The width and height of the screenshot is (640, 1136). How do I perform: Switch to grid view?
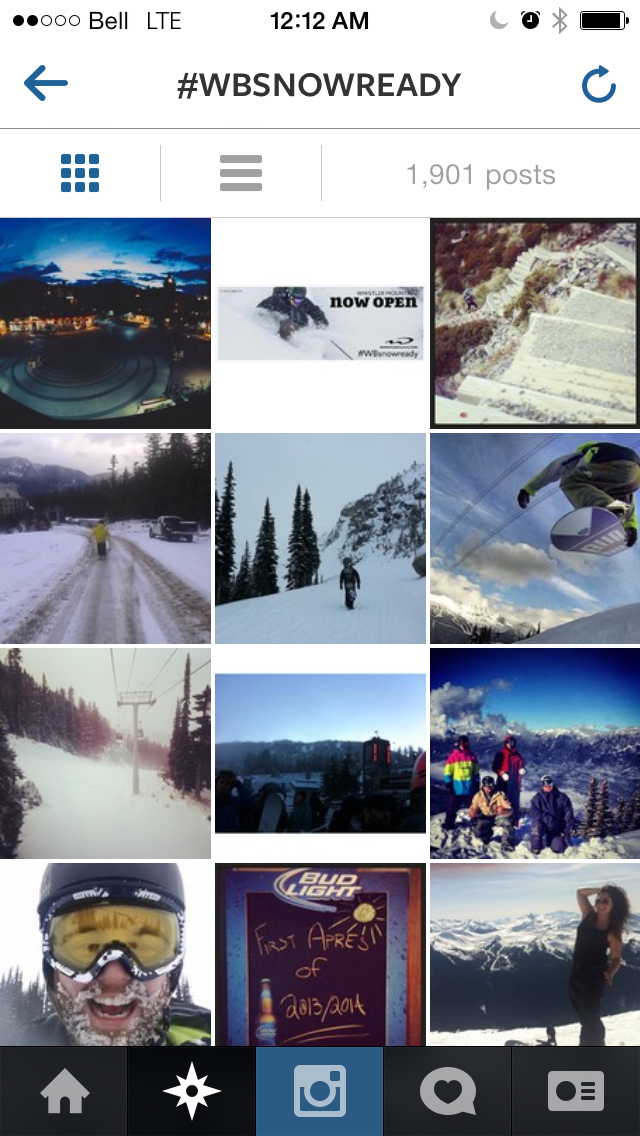(80, 174)
